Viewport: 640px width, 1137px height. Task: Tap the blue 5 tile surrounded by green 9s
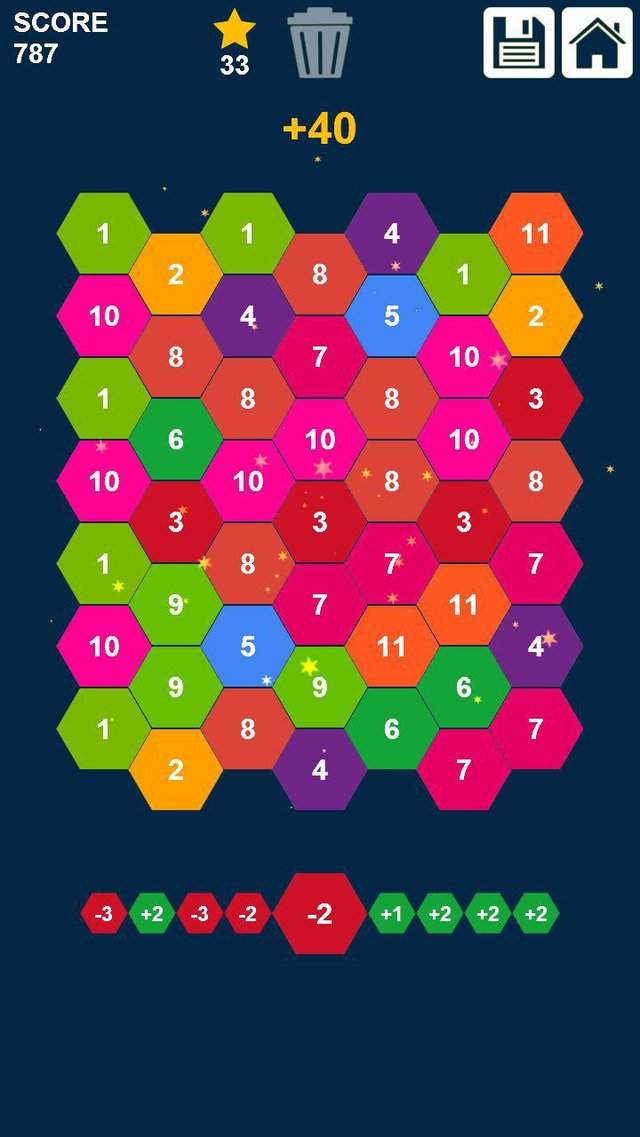pyautogui.click(x=248, y=646)
